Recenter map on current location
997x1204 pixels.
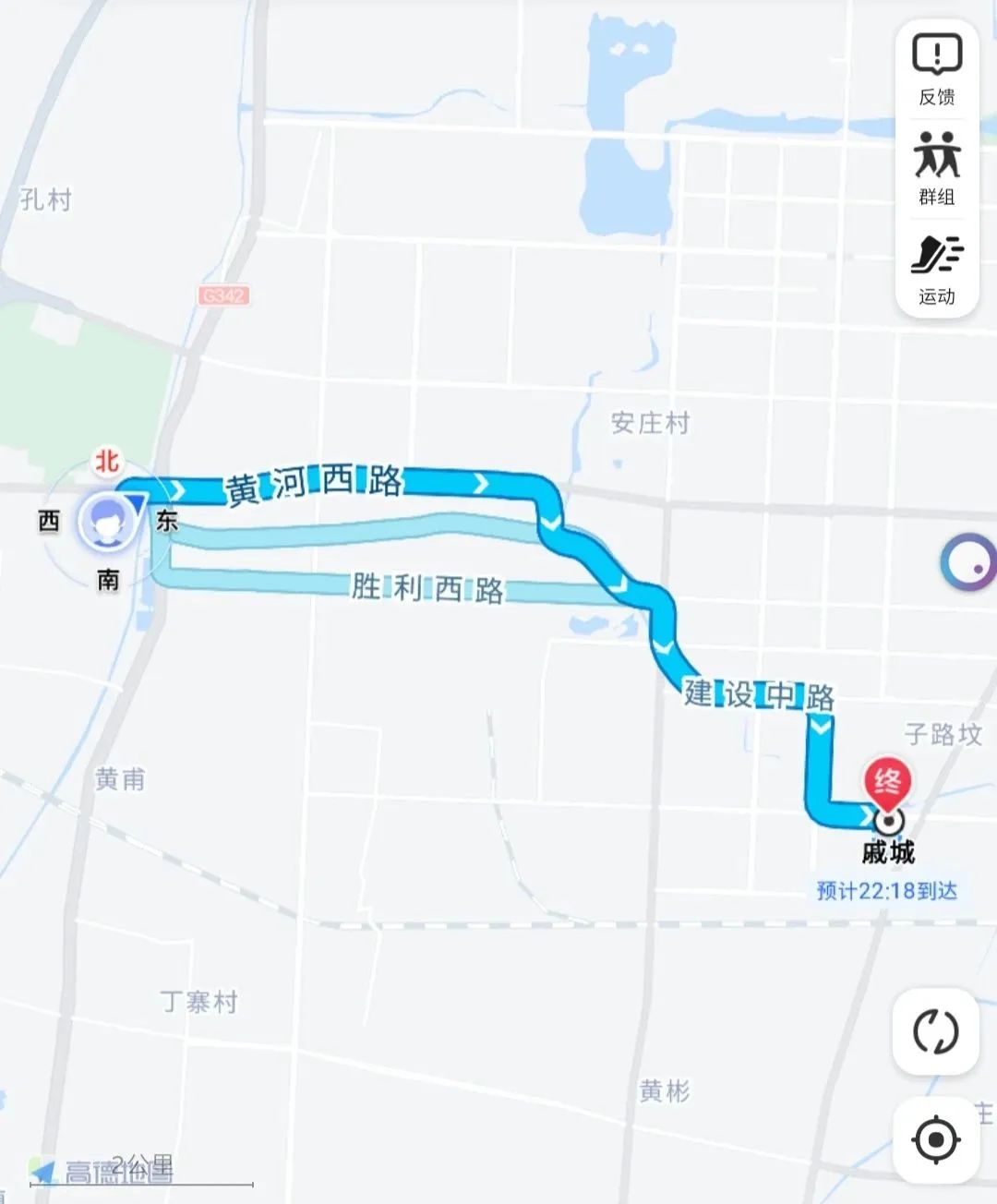pyautogui.click(x=935, y=1140)
